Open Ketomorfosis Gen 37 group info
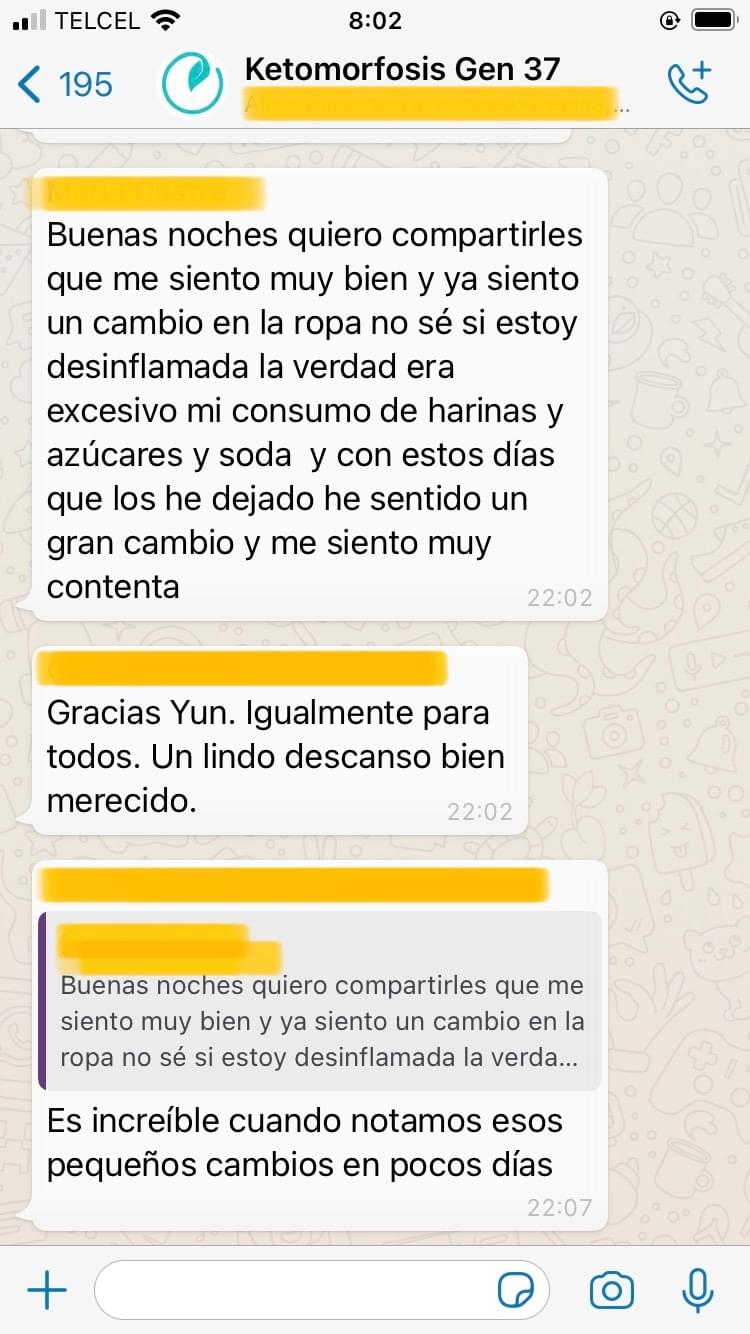This screenshot has width=750, height=1334. click(x=402, y=70)
